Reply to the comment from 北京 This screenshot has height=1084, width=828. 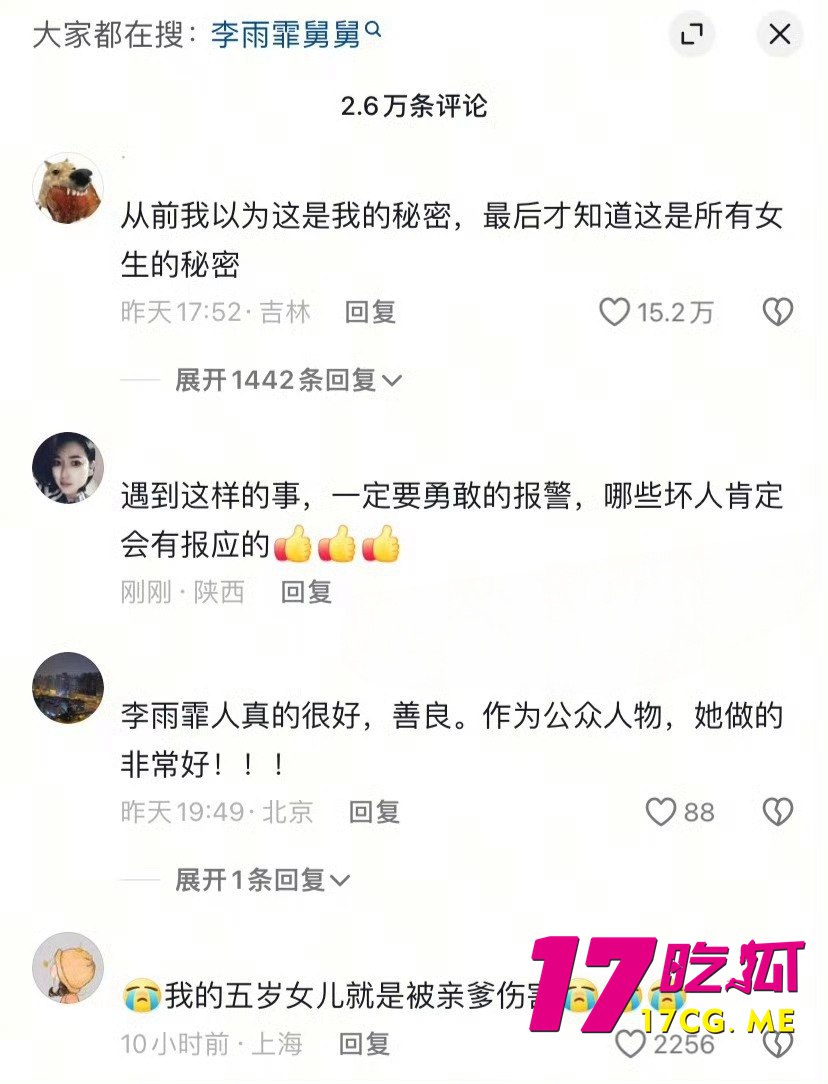click(x=374, y=811)
